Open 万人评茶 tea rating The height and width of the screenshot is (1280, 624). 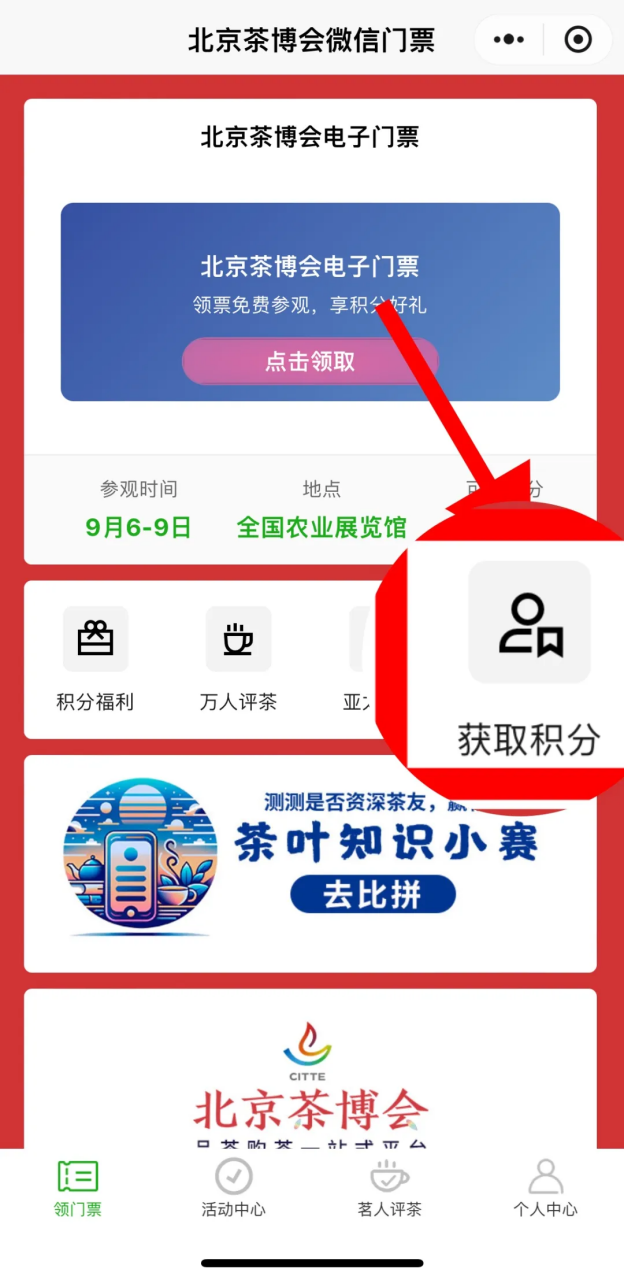tap(238, 656)
